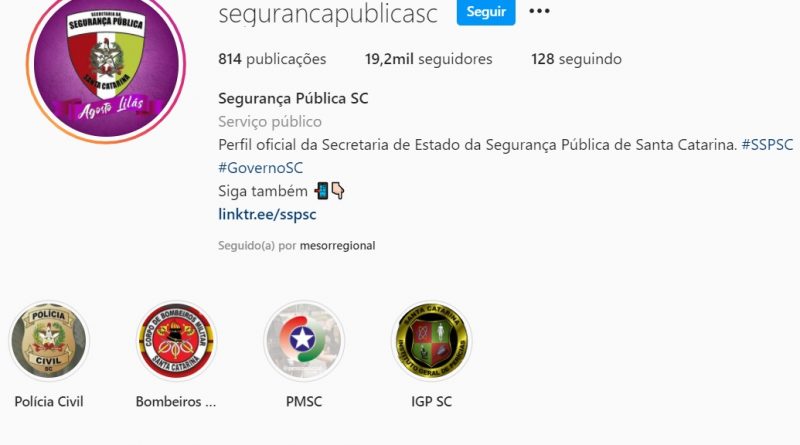The image size is (800, 445).
Task: Open the IGP SC highlight
Action: pyautogui.click(x=431, y=342)
